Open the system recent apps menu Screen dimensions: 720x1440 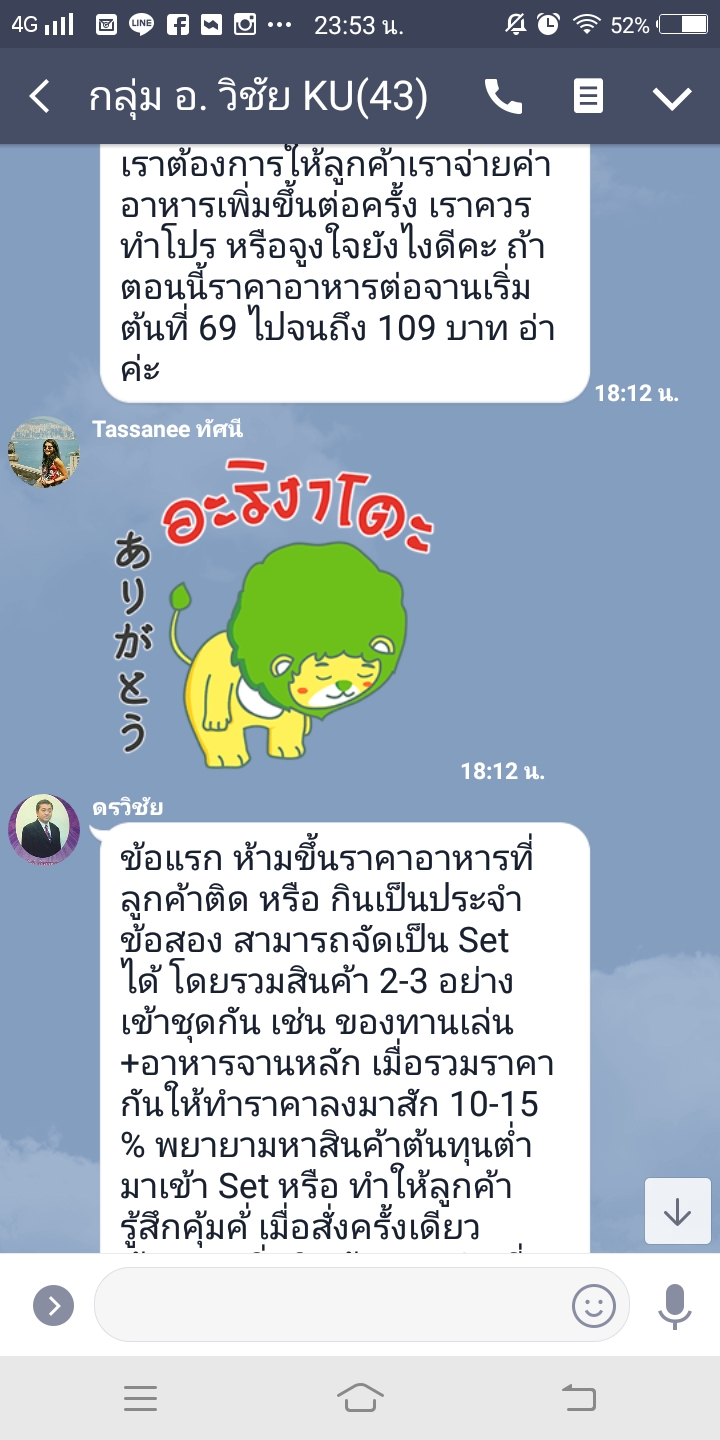[140, 1398]
